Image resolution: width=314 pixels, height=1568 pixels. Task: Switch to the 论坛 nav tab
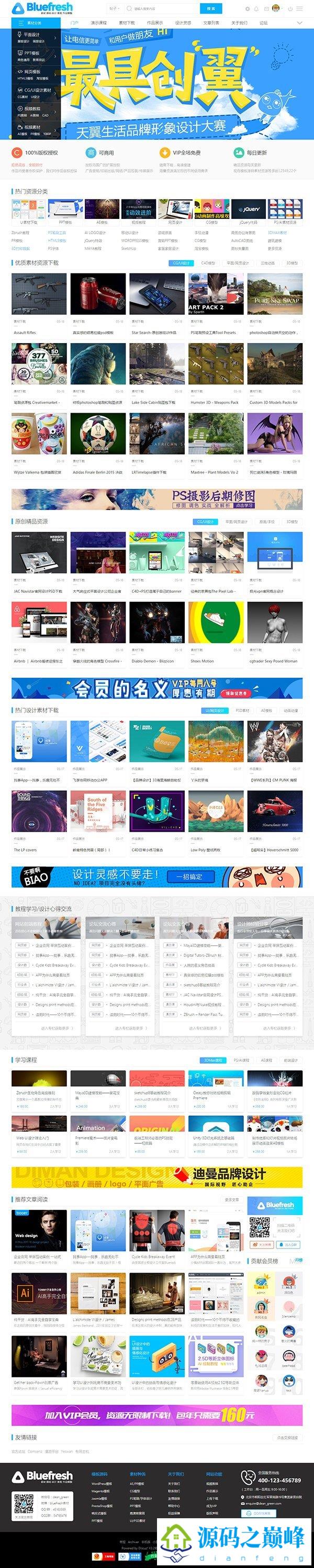tap(263, 23)
